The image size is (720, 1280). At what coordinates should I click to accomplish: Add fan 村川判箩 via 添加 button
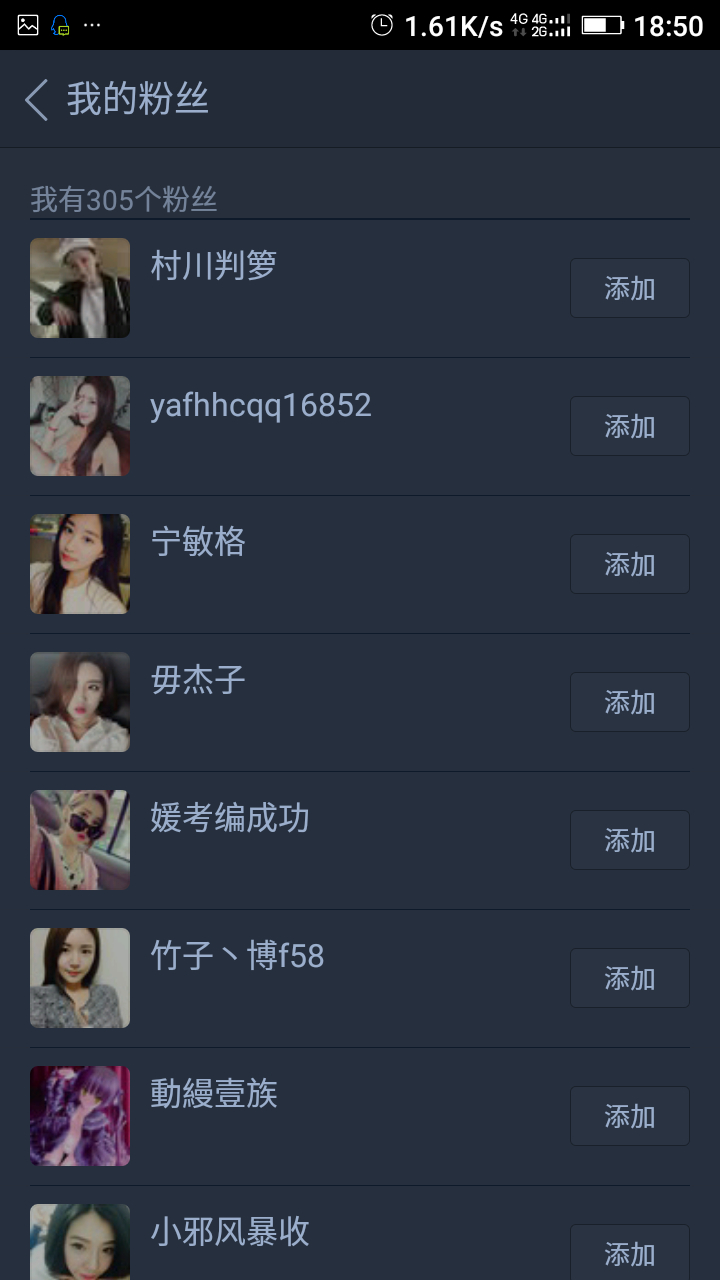(x=629, y=288)
